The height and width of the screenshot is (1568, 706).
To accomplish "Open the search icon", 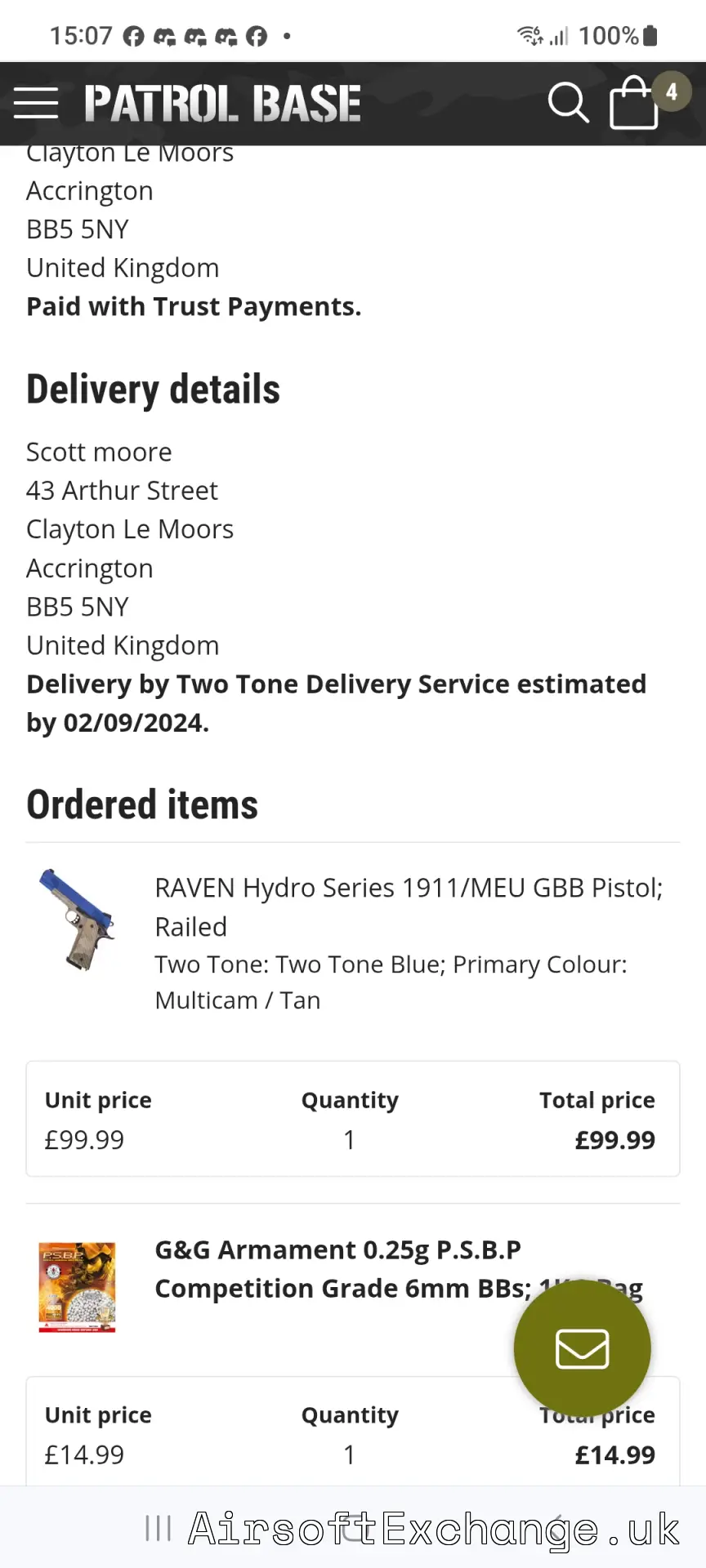I will 568,104.
